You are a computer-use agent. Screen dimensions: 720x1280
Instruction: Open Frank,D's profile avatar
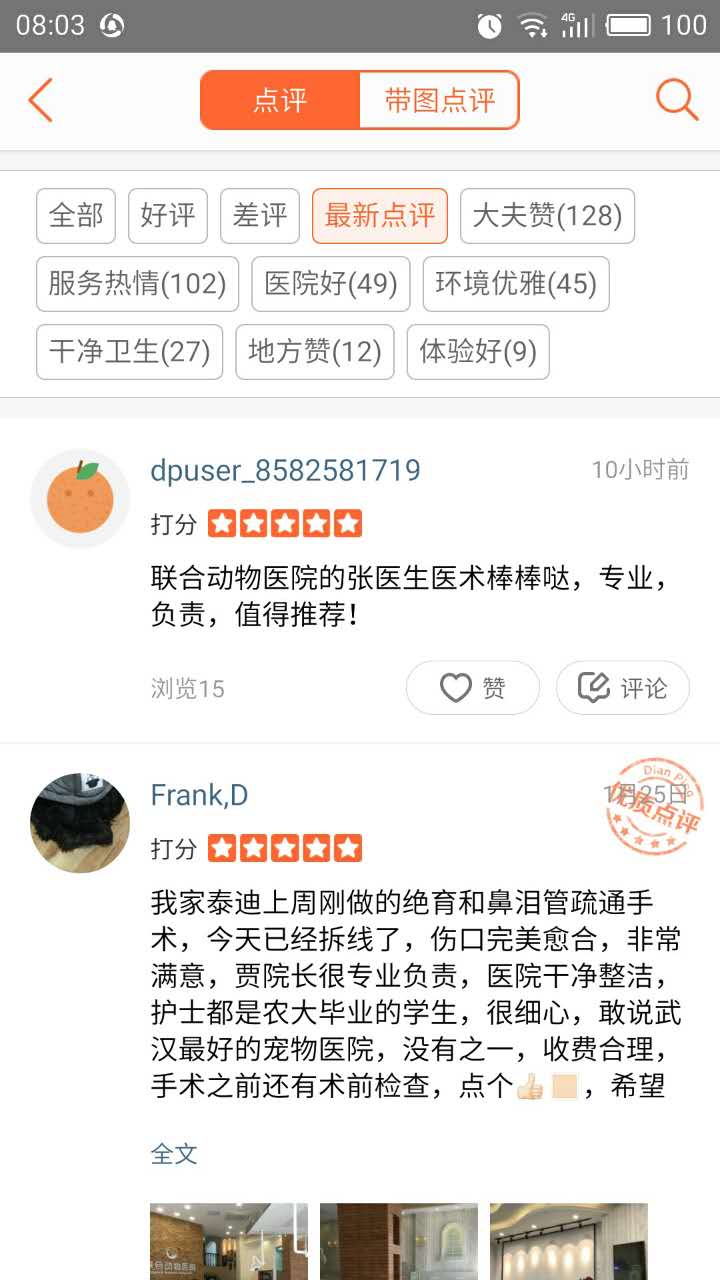click(80, 823)
